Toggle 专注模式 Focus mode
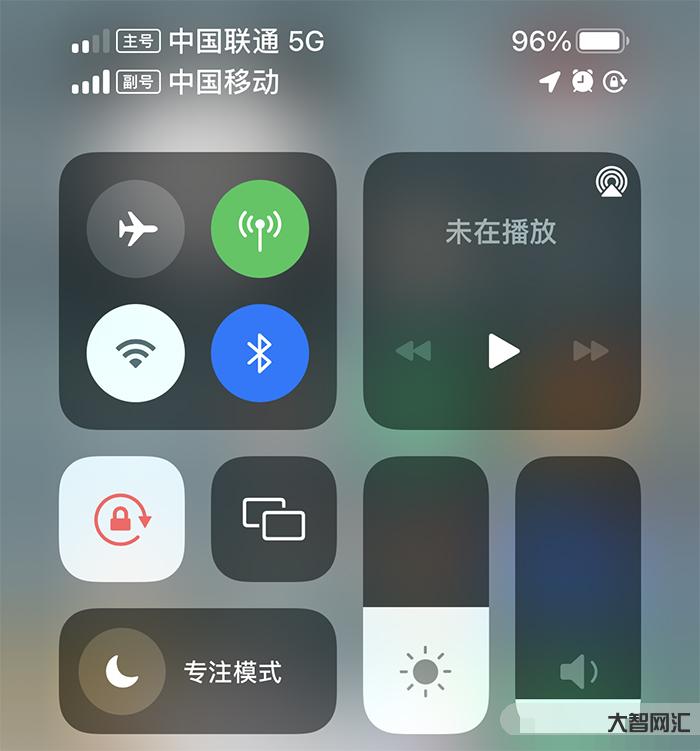 198,671
